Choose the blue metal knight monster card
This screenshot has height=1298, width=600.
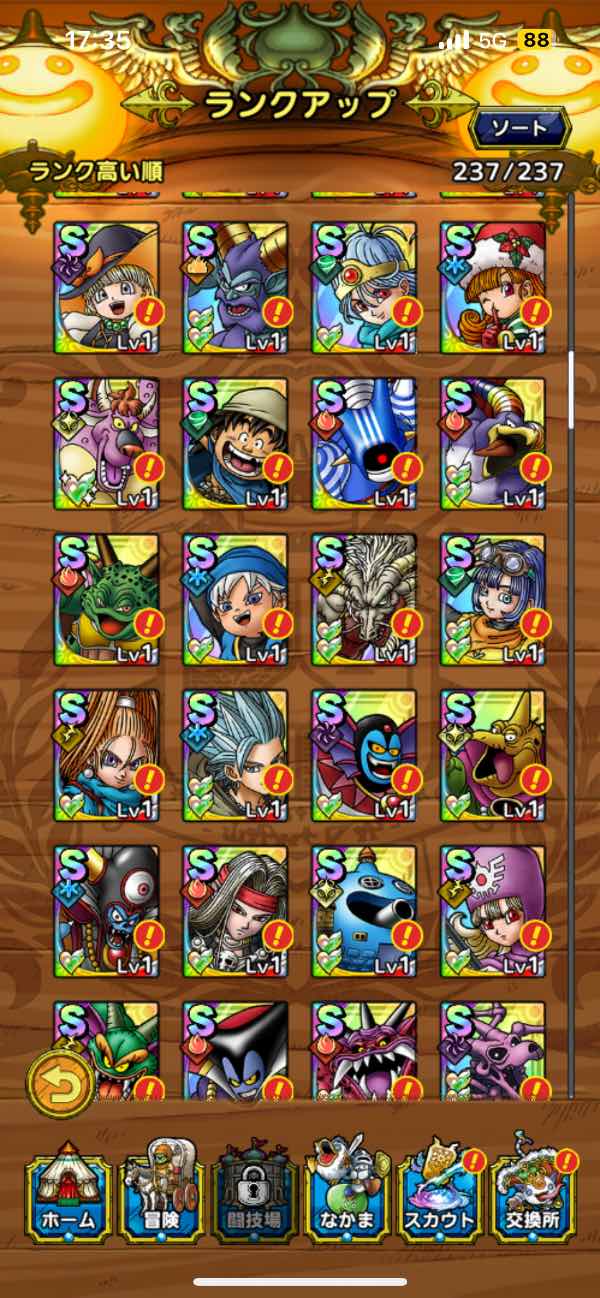(365, 443)
